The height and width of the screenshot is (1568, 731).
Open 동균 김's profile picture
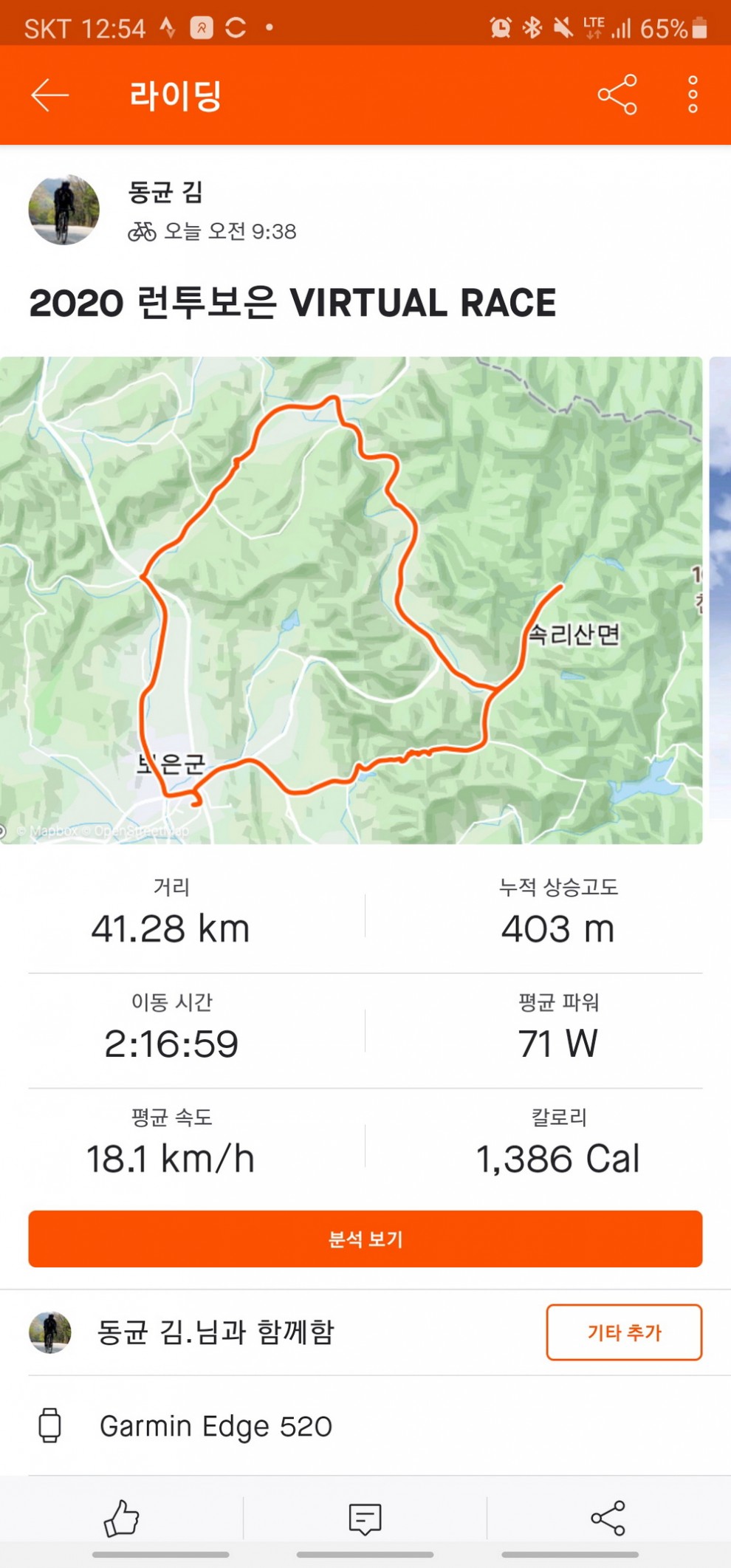(64, 210)
